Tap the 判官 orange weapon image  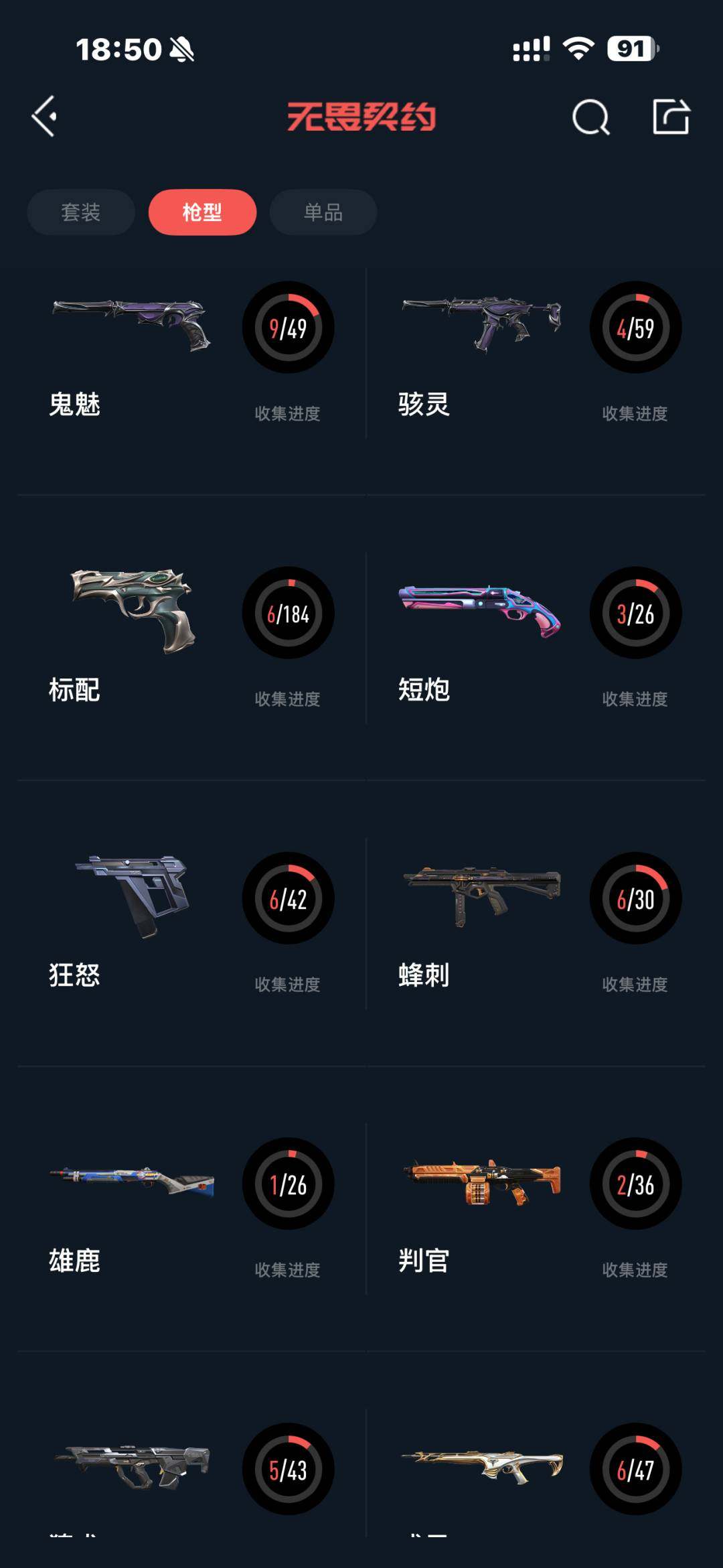(x=482, y=1182)
